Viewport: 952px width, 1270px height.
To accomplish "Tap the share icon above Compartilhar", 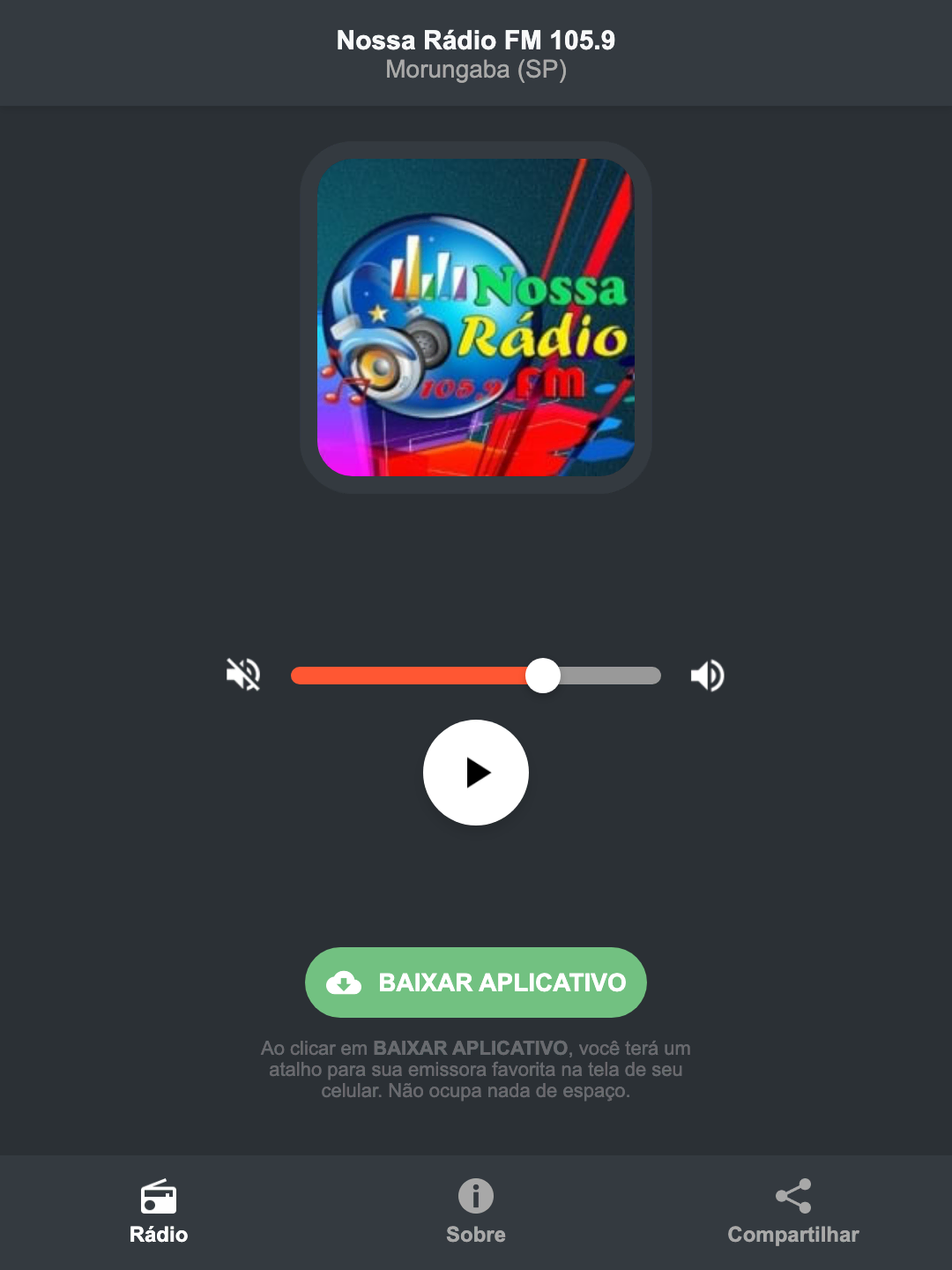I will coord(792,1196).
